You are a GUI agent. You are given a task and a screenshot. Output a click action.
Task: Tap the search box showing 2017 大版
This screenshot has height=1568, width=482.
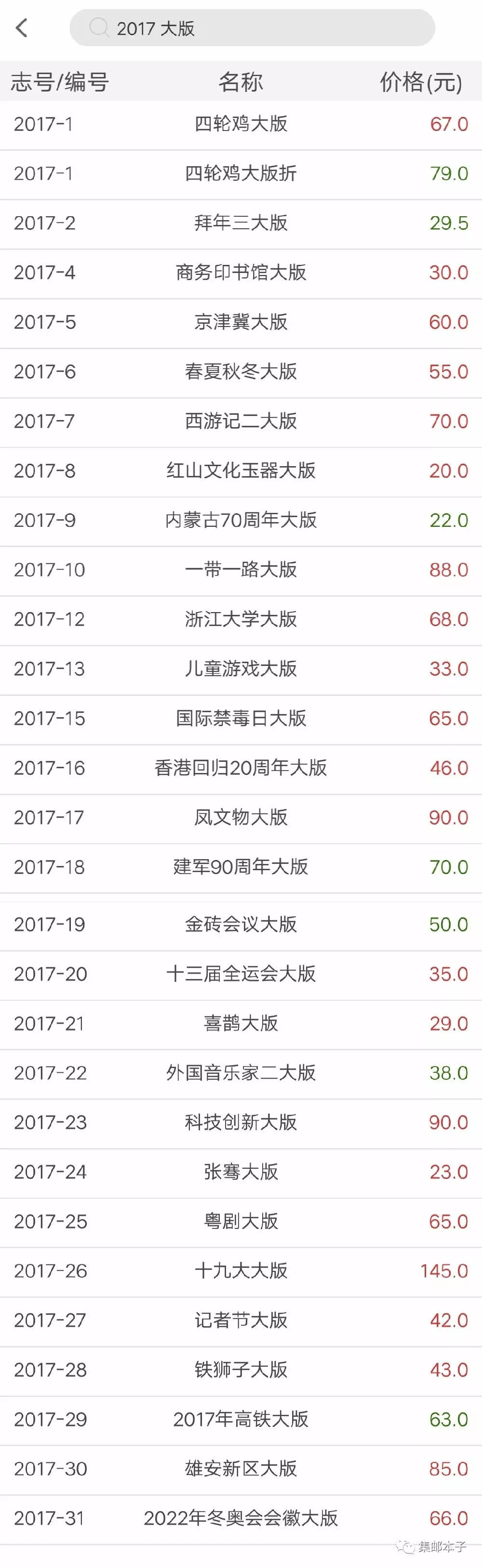(252, 28)
